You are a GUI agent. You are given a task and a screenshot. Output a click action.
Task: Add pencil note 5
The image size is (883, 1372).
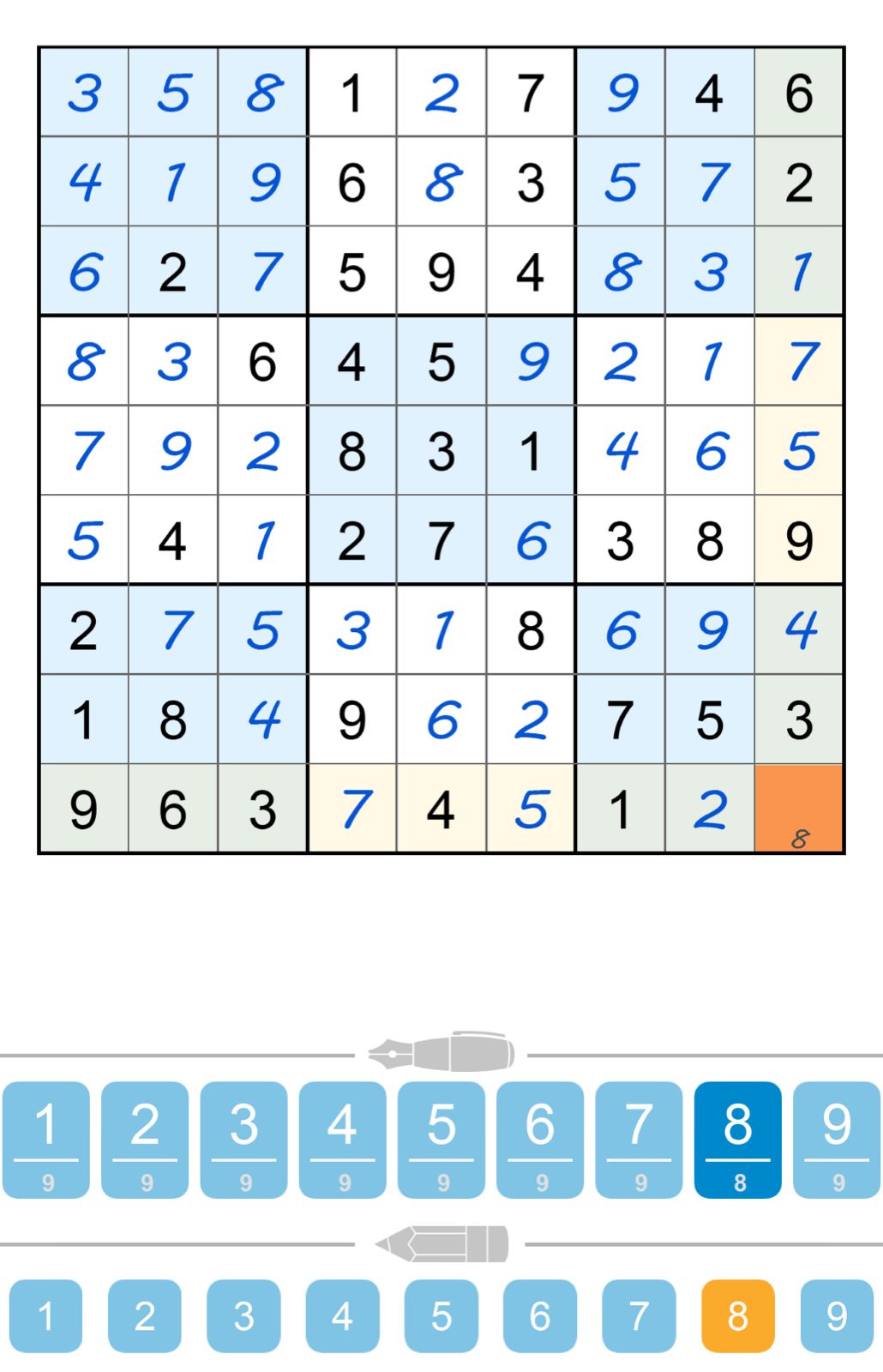pos(441,1315)
